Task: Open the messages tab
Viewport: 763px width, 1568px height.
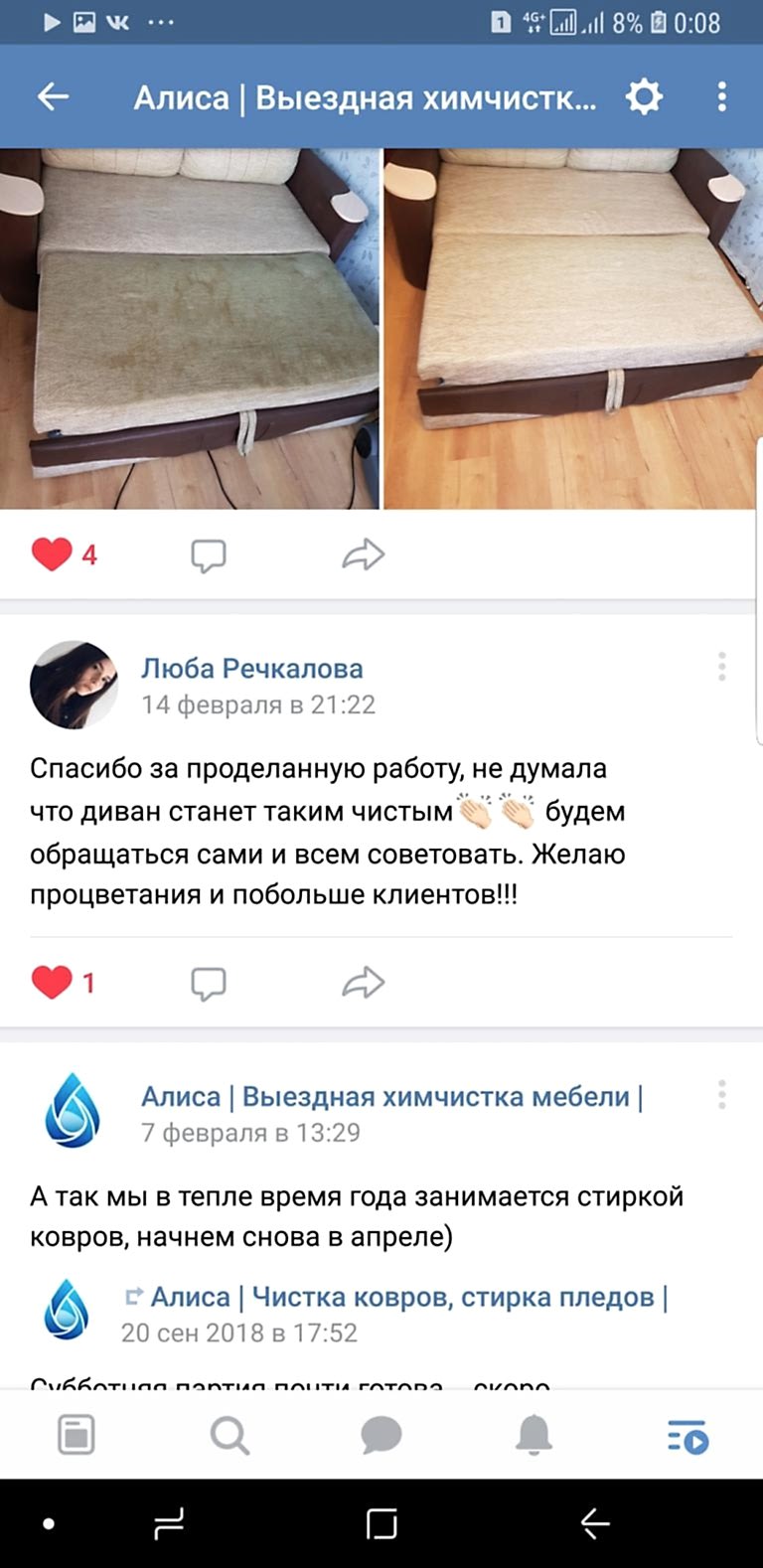Action: click(381, 1435)
